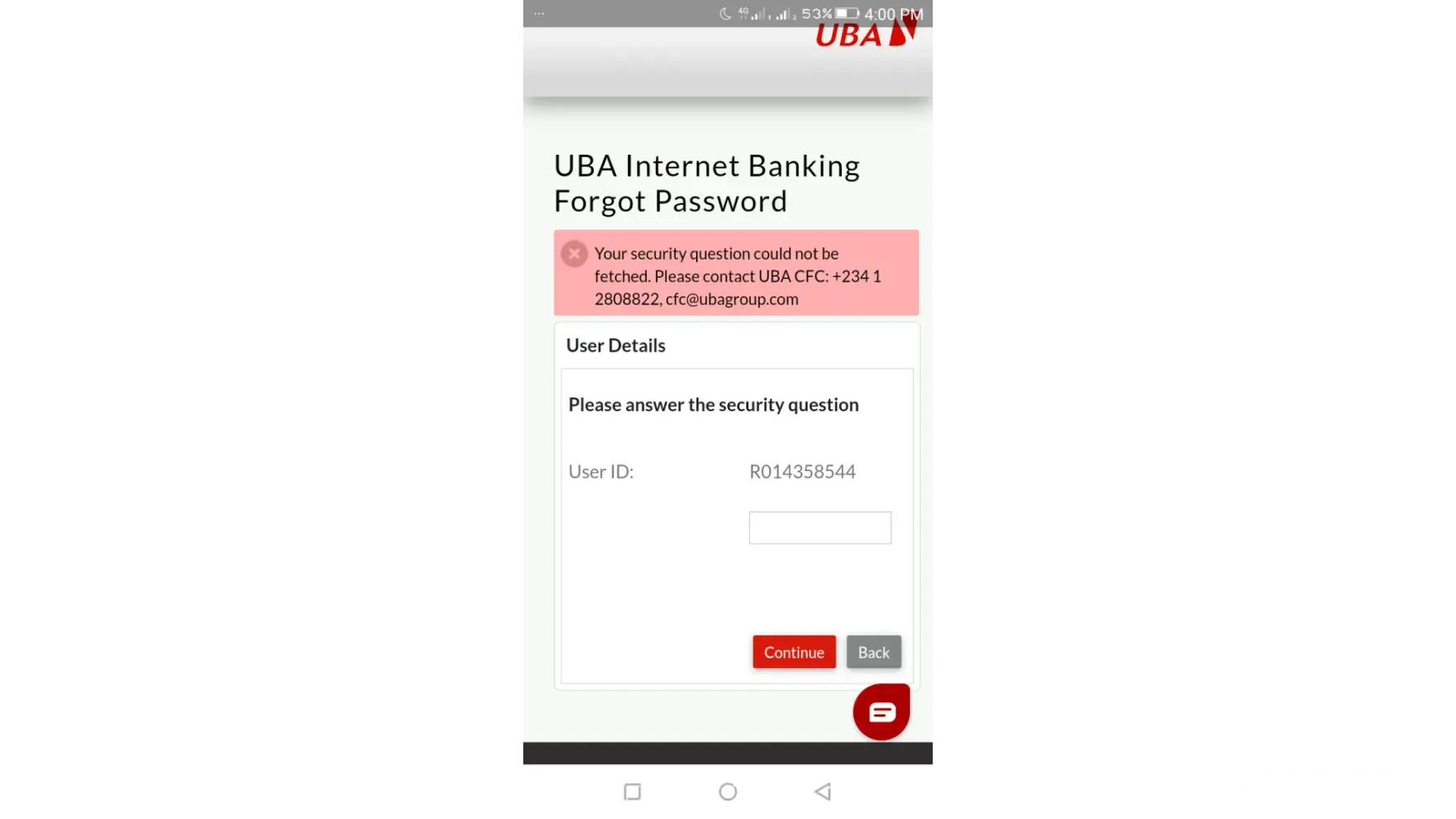Open the recent apps square button
This screenshot has height=819, width=1456.
click(x=632, y=791)
